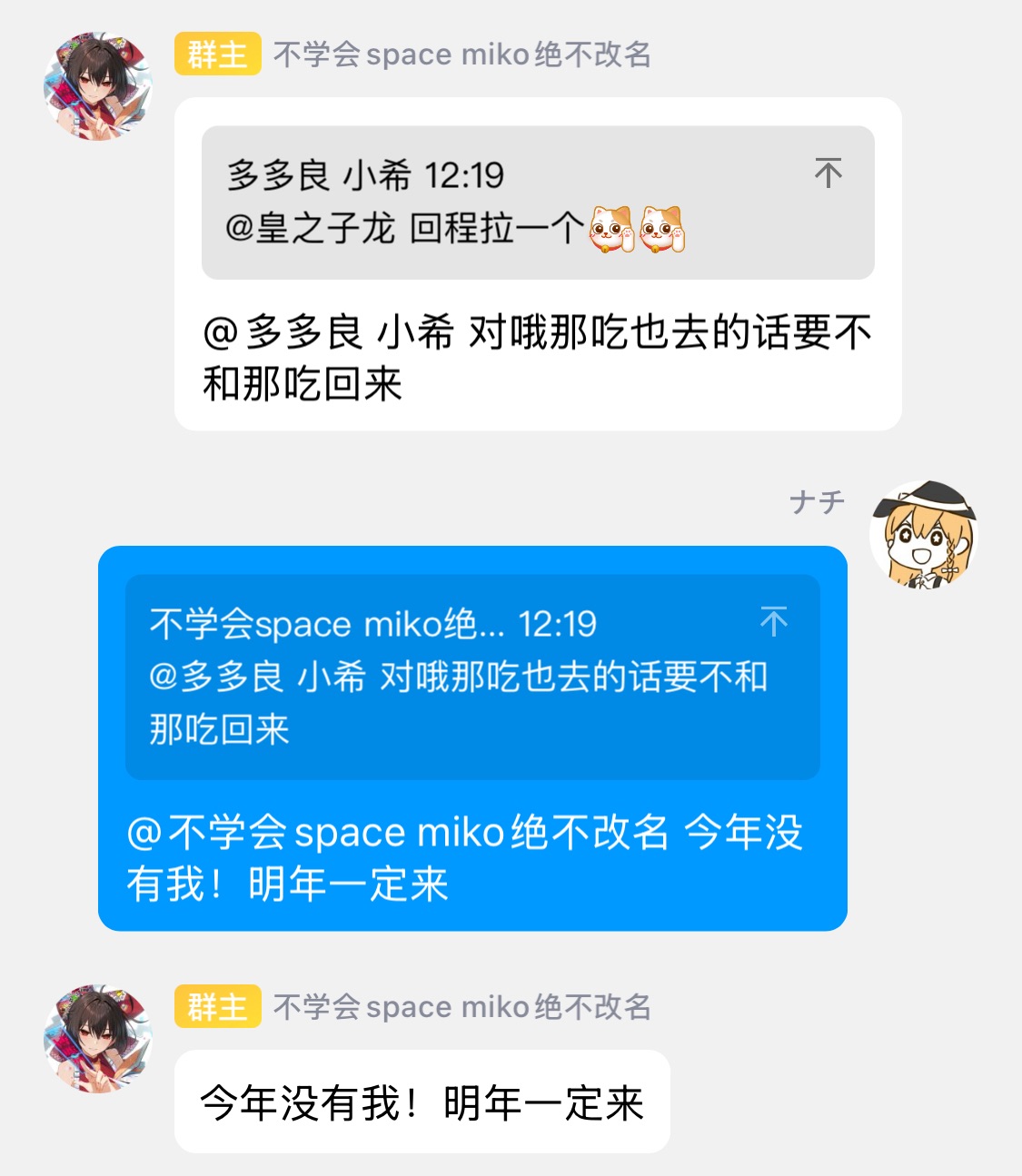Jump to 多多良 小希's original quoted message arrow

pos(828,173)
